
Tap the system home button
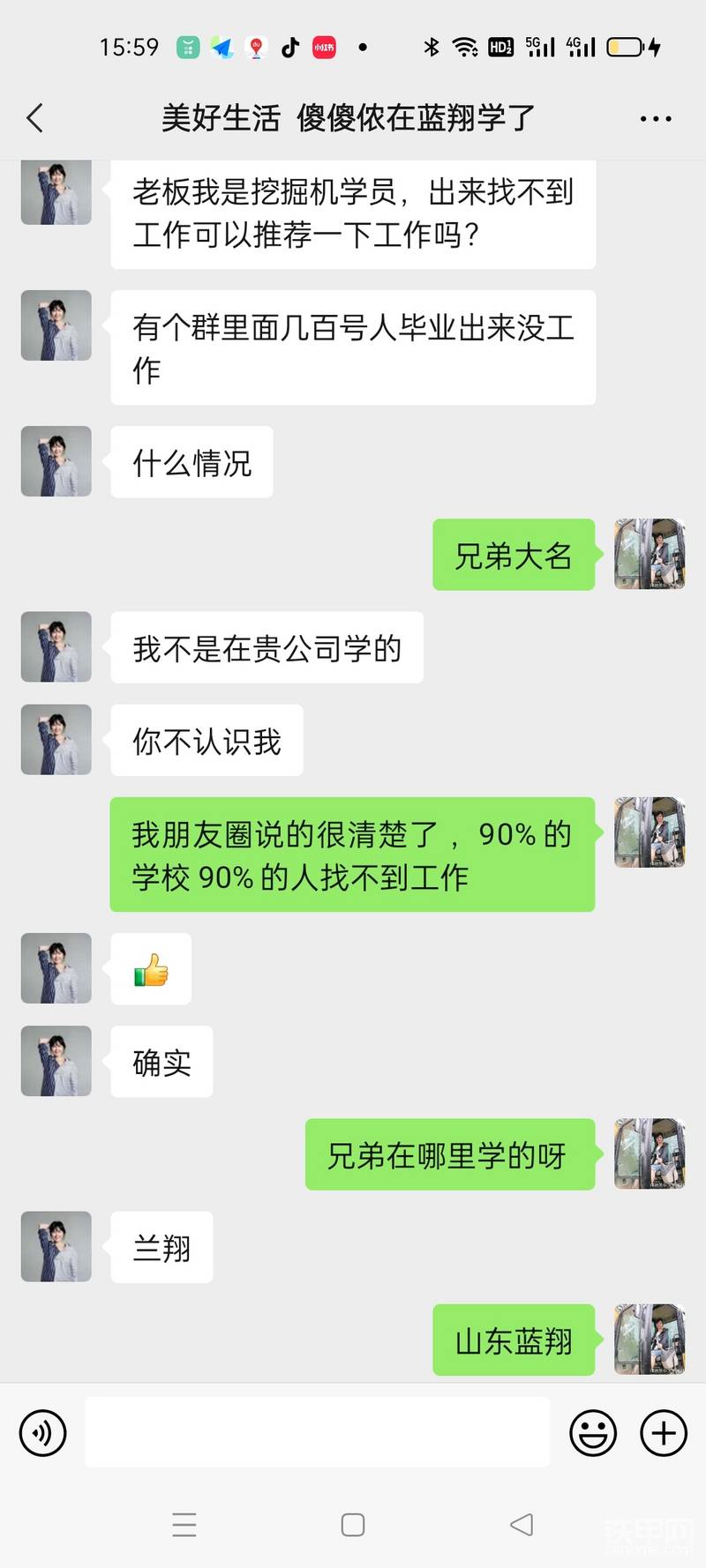[x=353, y=1525]
